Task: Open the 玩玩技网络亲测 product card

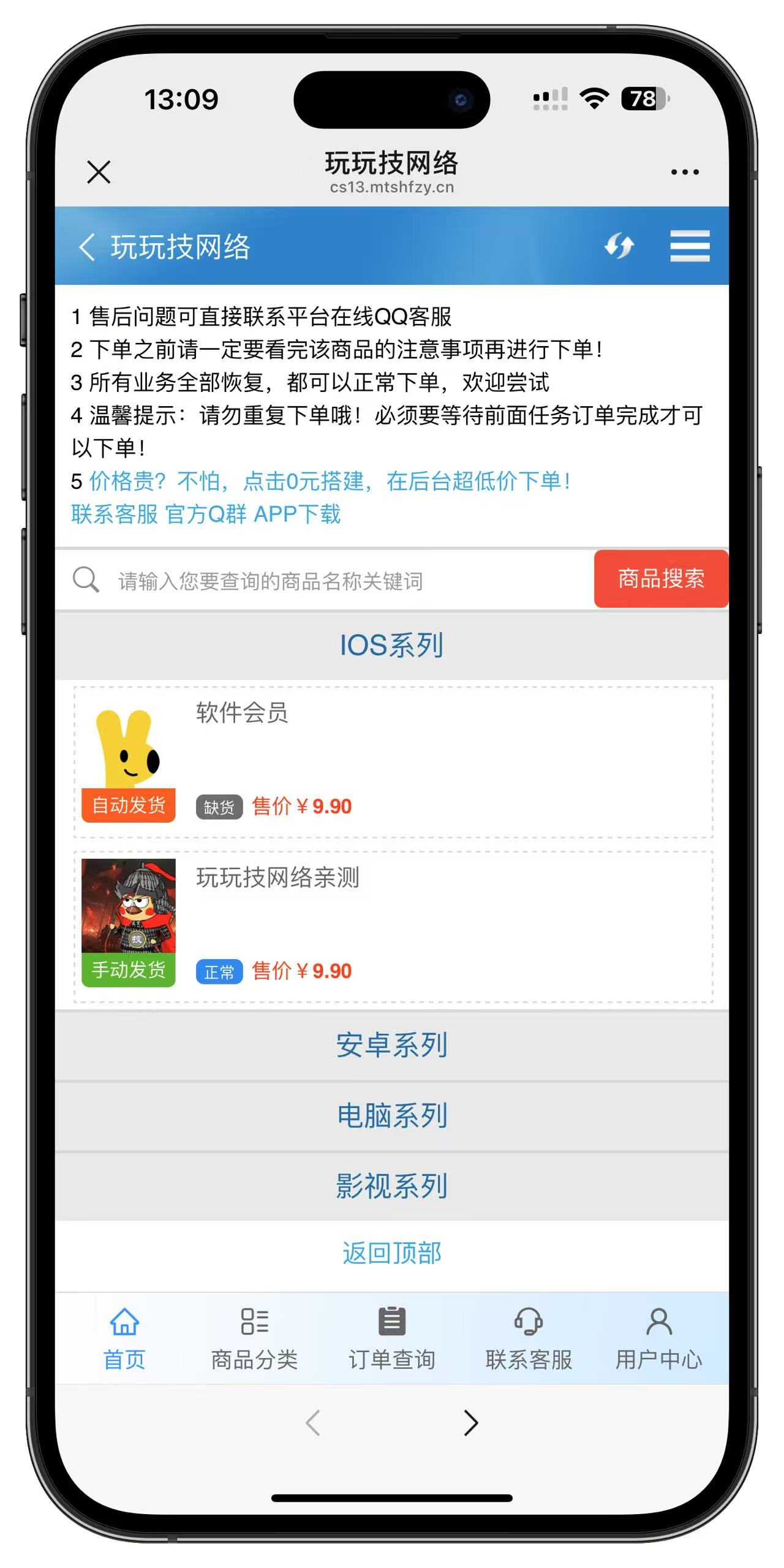Action: (392, 925)
